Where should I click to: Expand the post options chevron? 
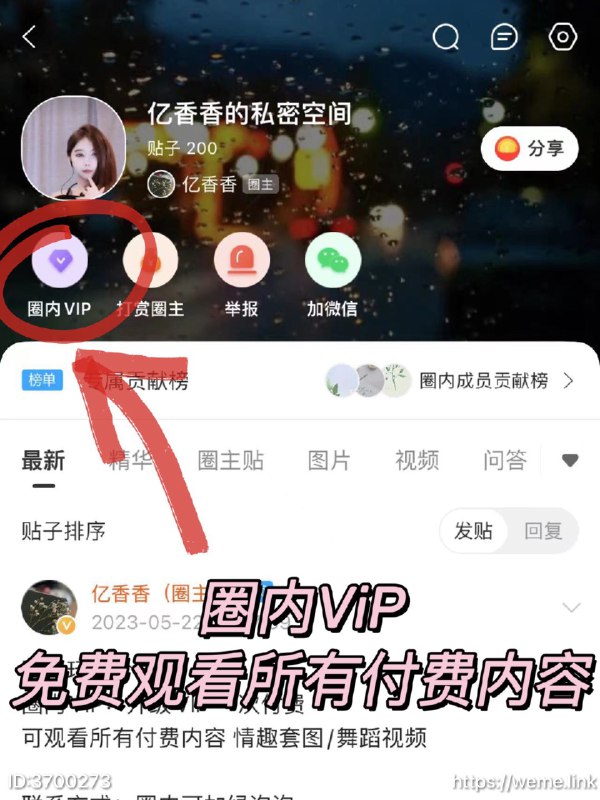(572, 607)
